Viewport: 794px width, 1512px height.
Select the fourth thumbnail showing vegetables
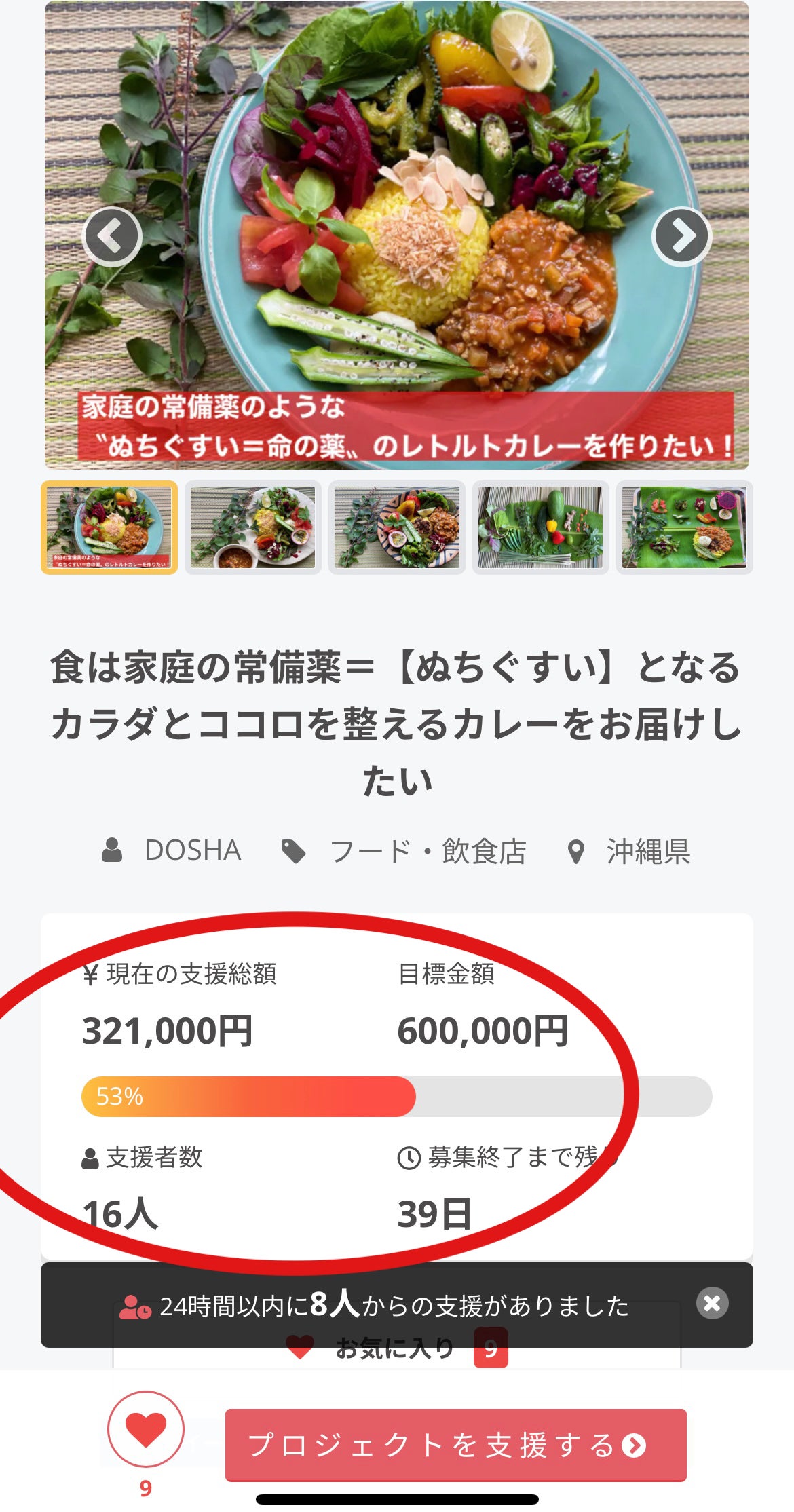pyautogui.click(x=541, y=527)
